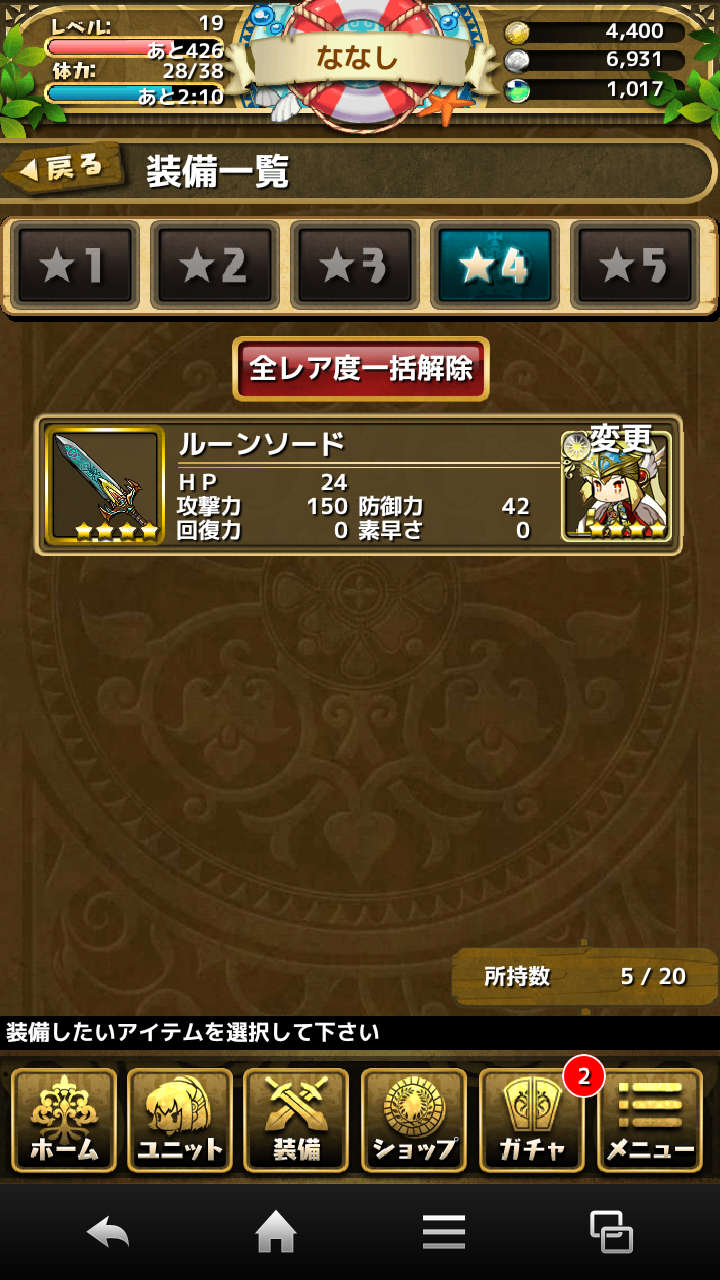Open the ホーム tab
The height and width of the screenshot is (1280, 720).
click(x=64, y=1120)
